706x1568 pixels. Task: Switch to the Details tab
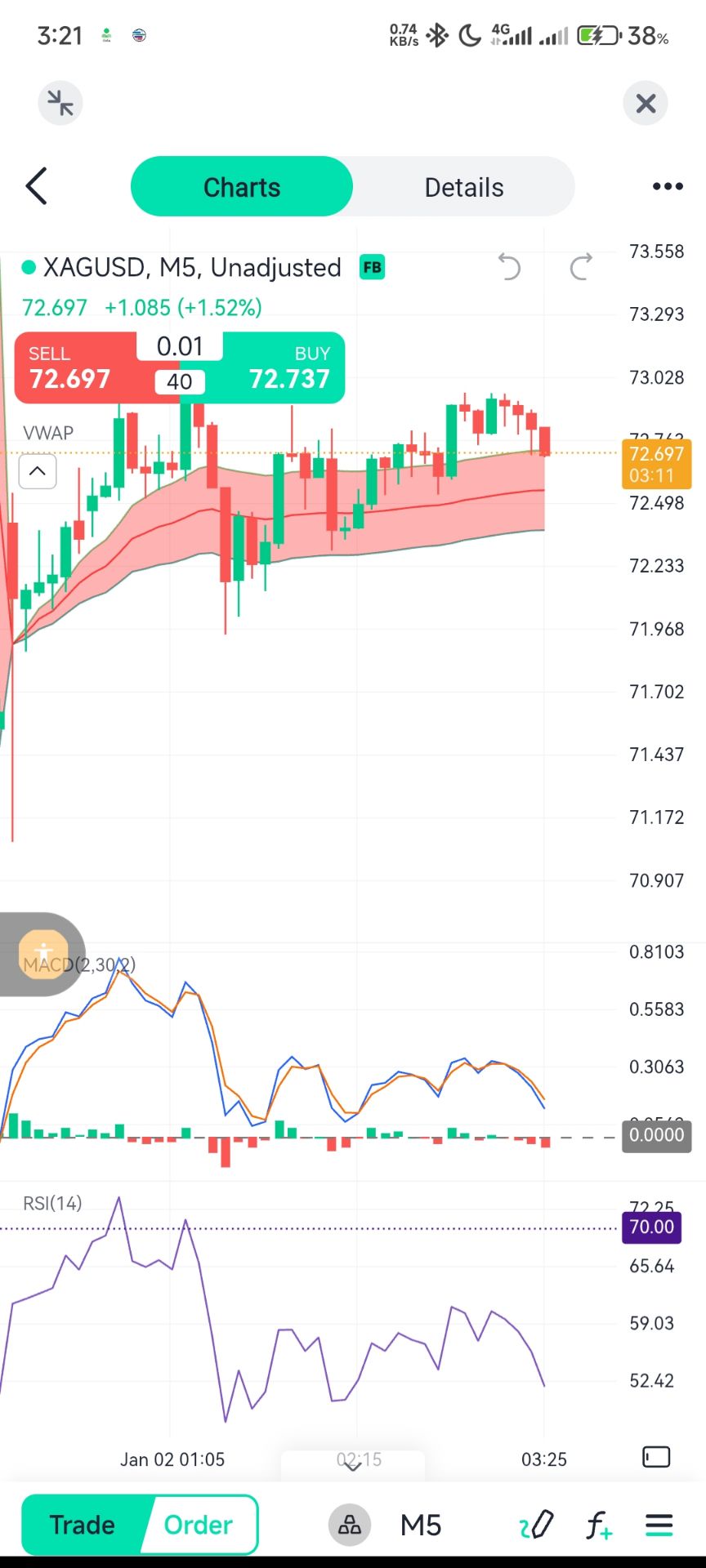pyautogui.click(x=463, y=187)
